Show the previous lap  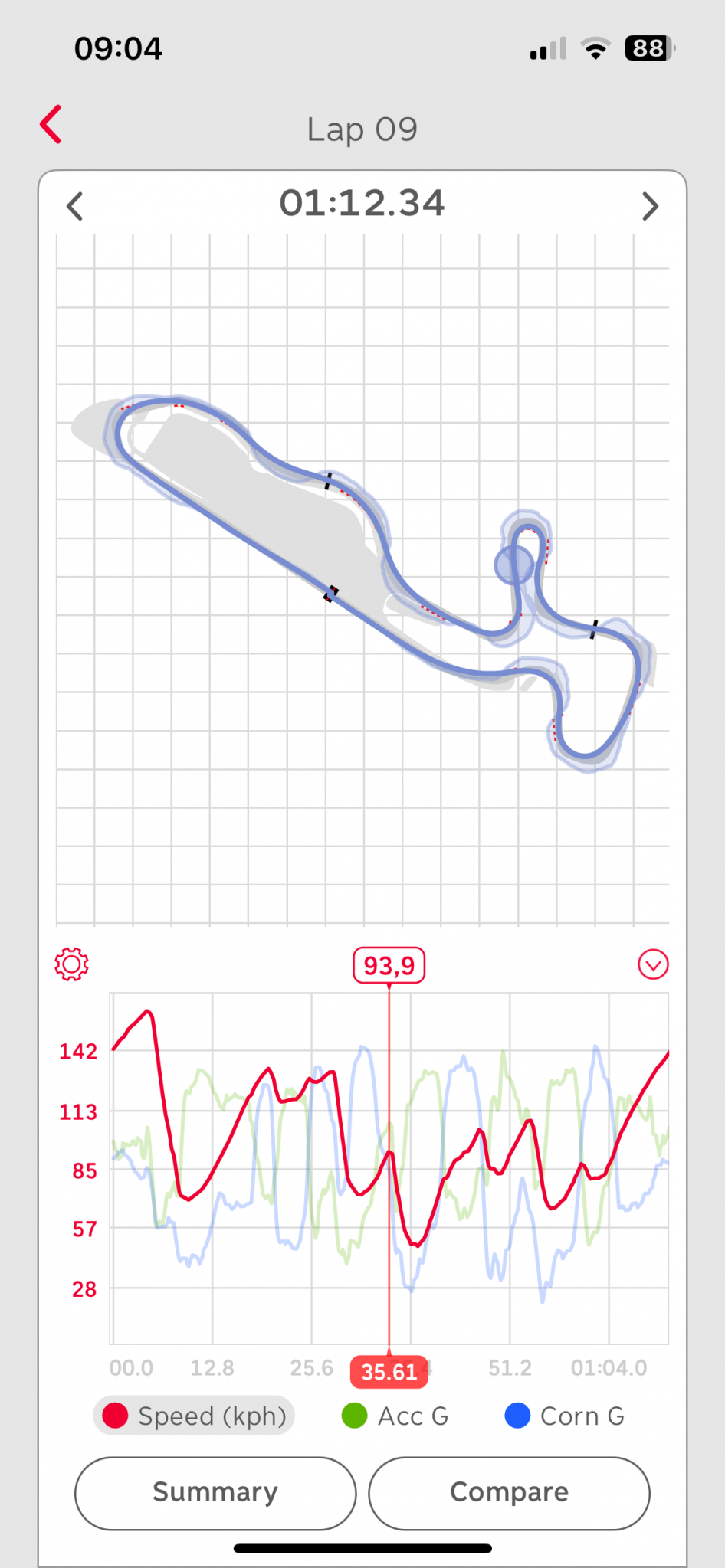(x=75, y=206)
